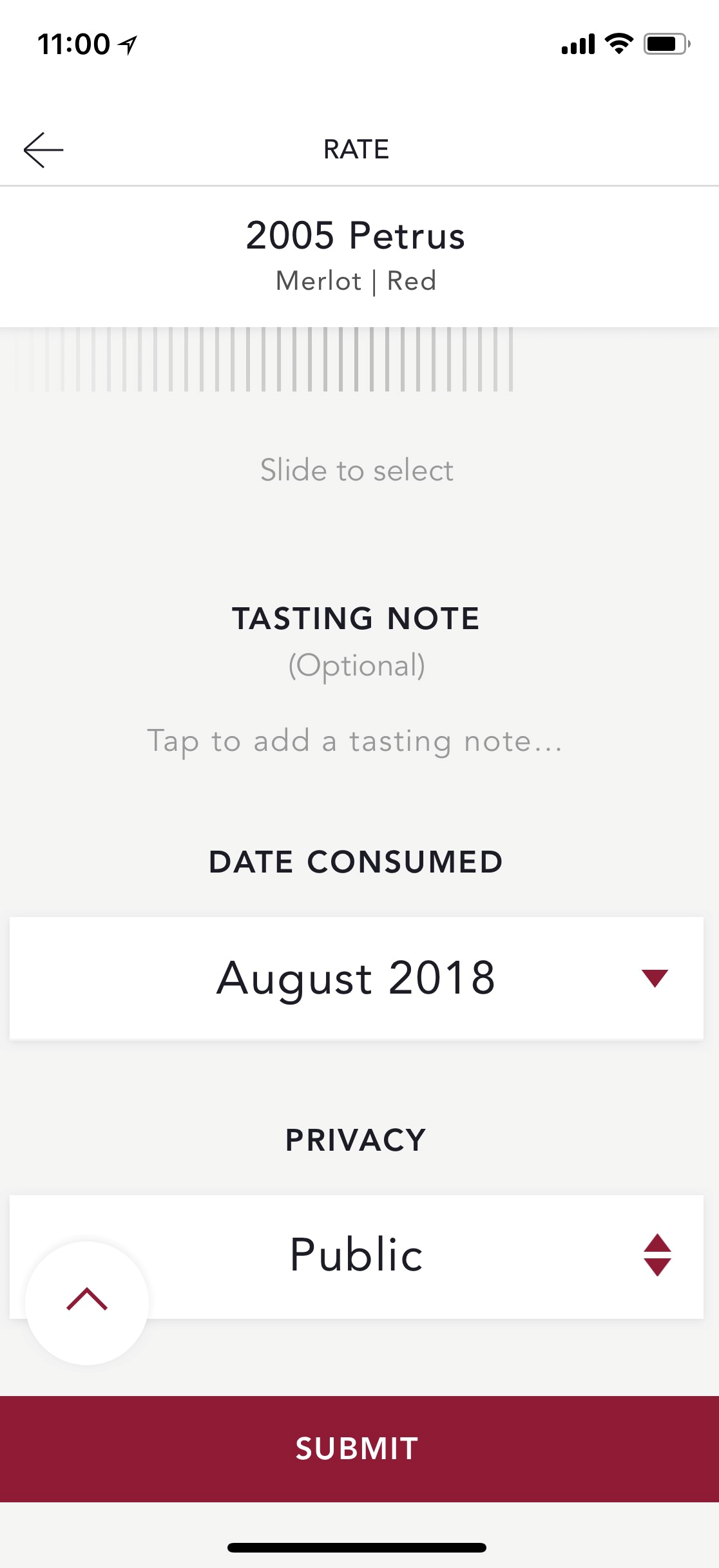Image resolution: width=719 pixels, height=1568 pixels.
Task: Tap the round up-chevron button
Action: [x=87, y=1303]
